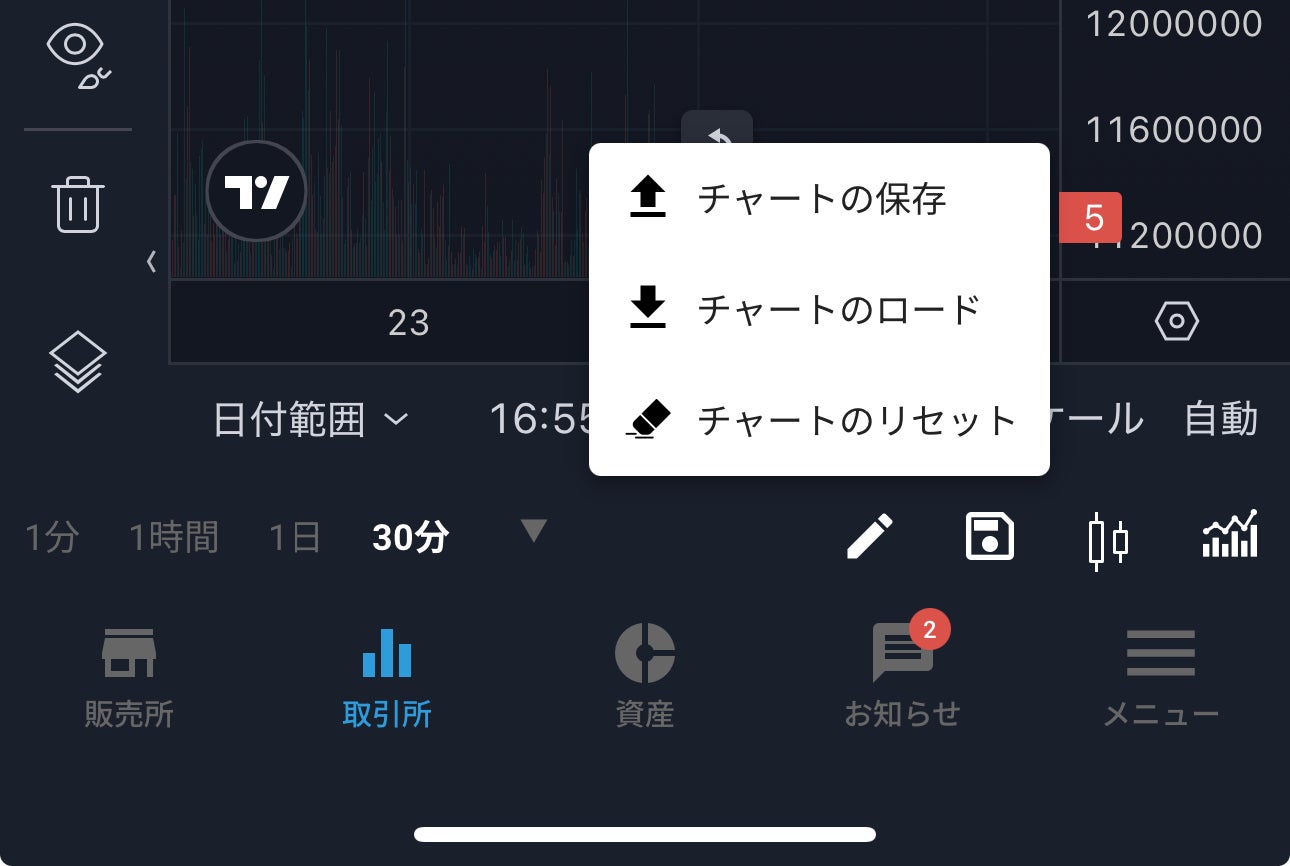Open the indicators chart icon
The height and width of the screenshot is (866, 1290).
(x=1229, y=536)
